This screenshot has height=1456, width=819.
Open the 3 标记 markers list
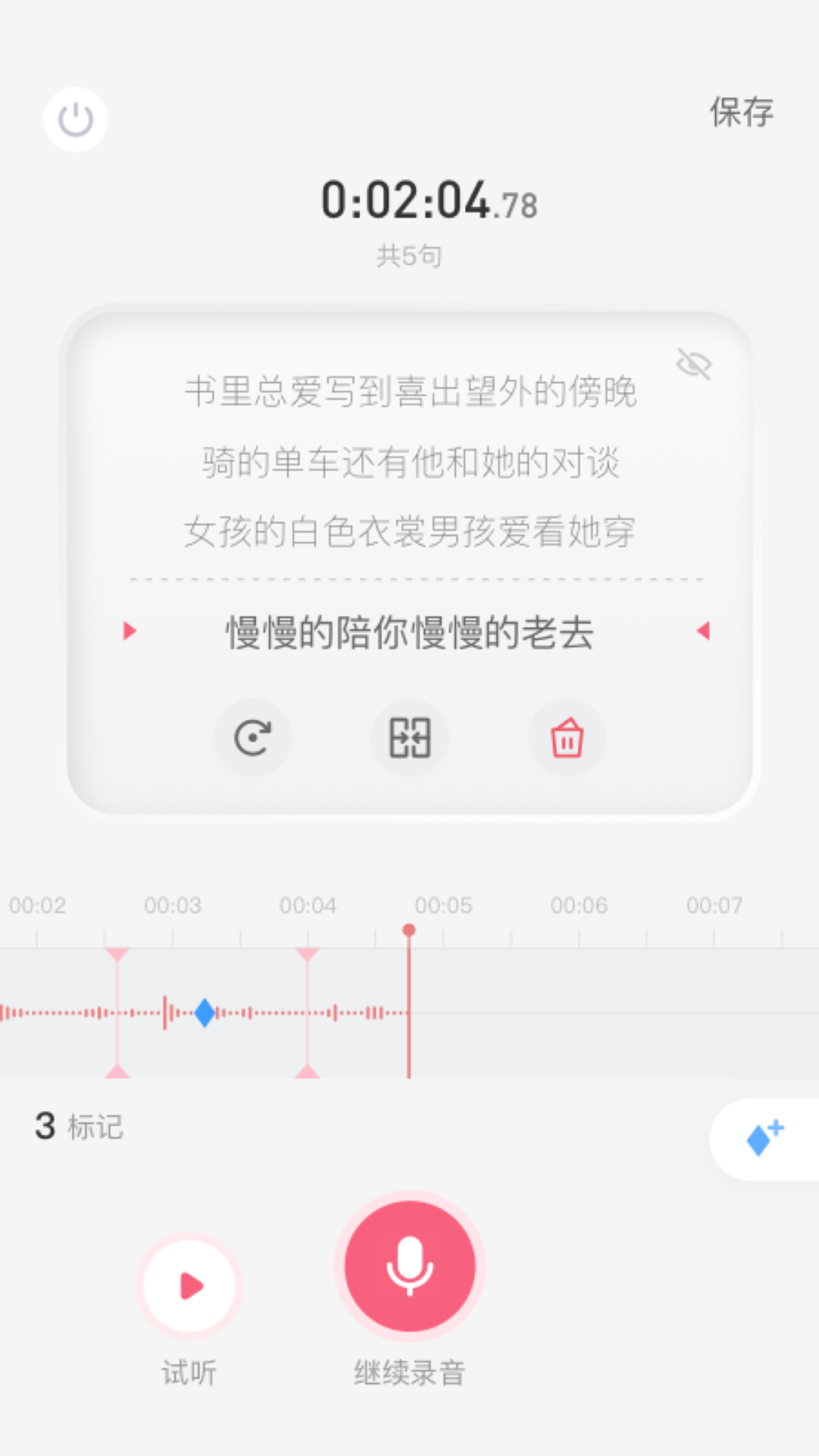tap(79, 1126)
